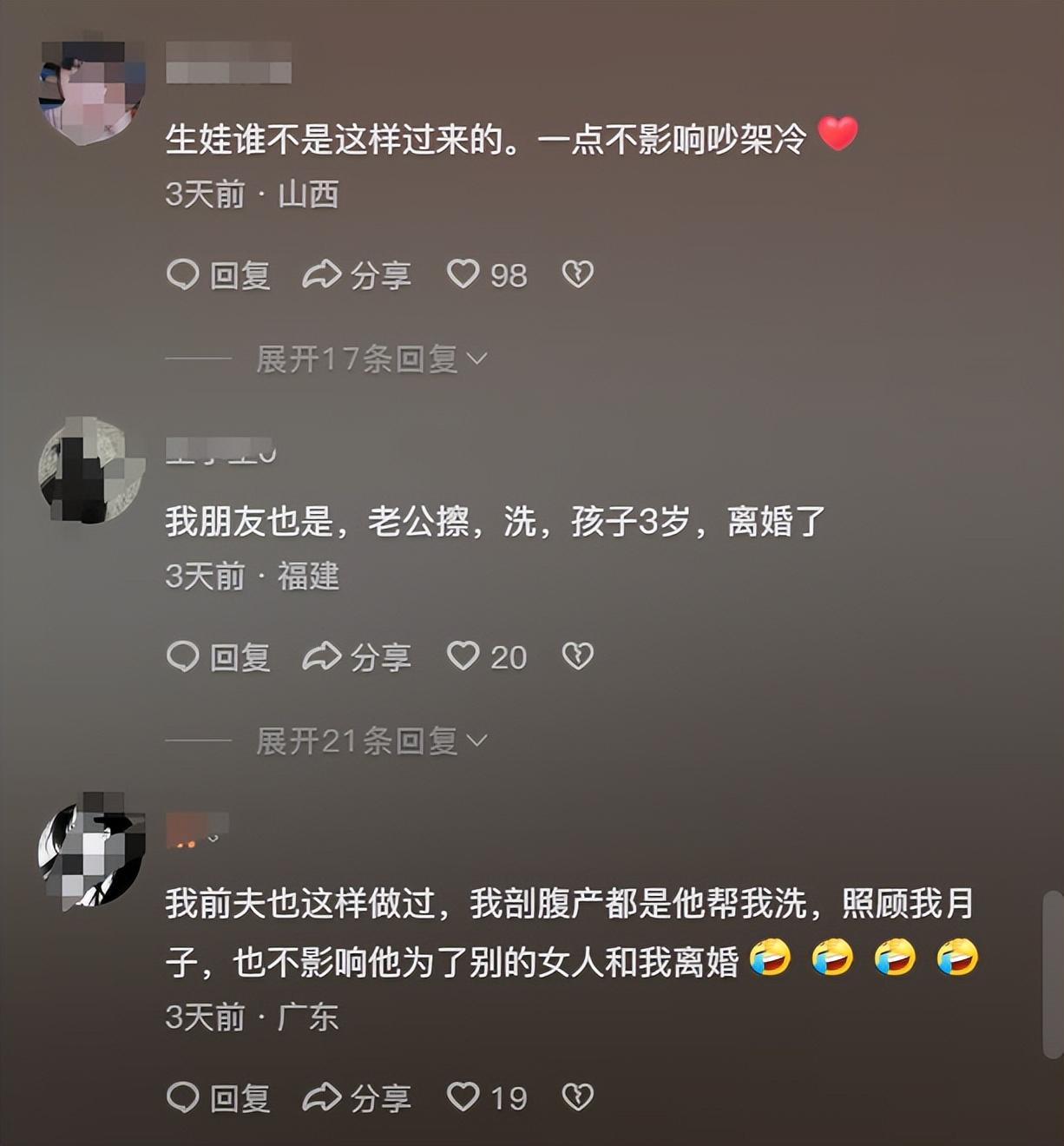Share the comment from 广东
Screen dimensions: 1064x1146
pyautogui.click(x=356, y=1098)
